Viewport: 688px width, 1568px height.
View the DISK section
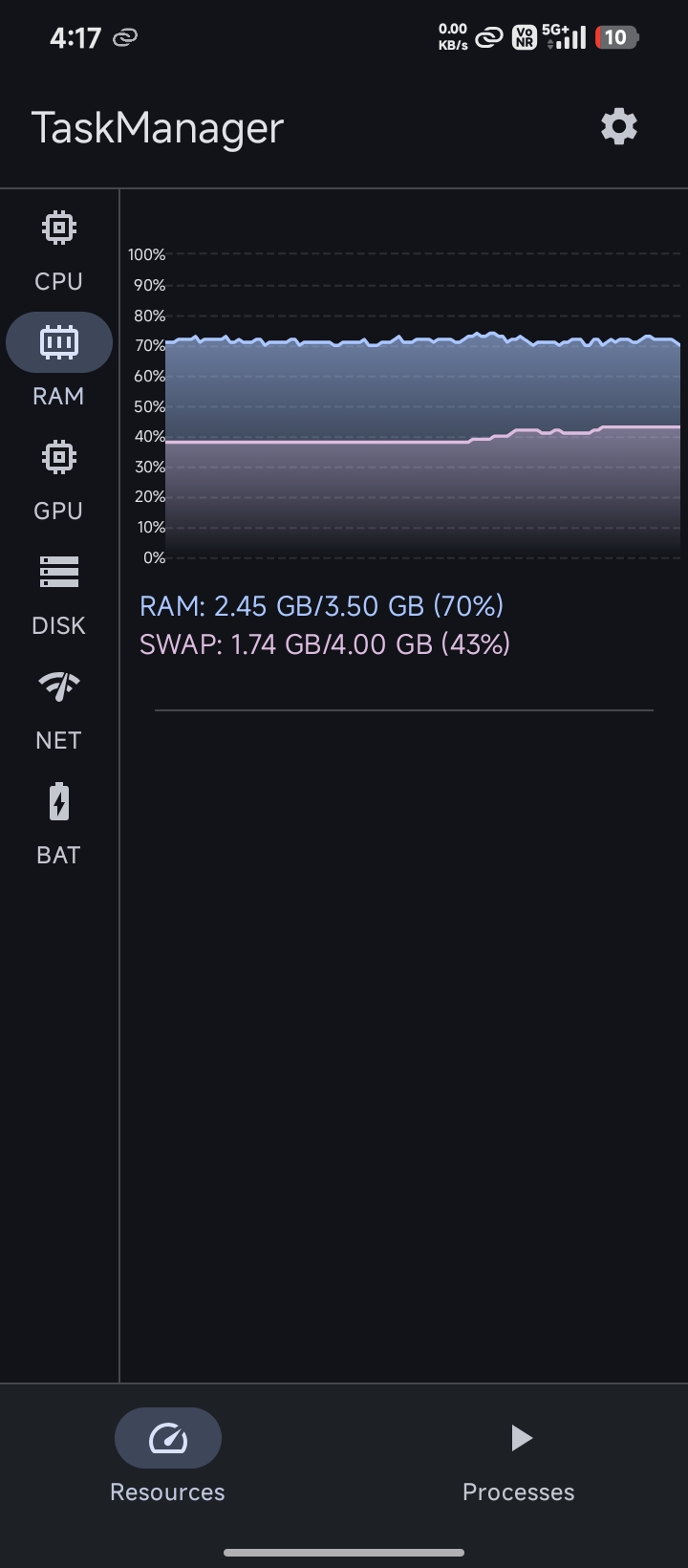click(58, 595)
